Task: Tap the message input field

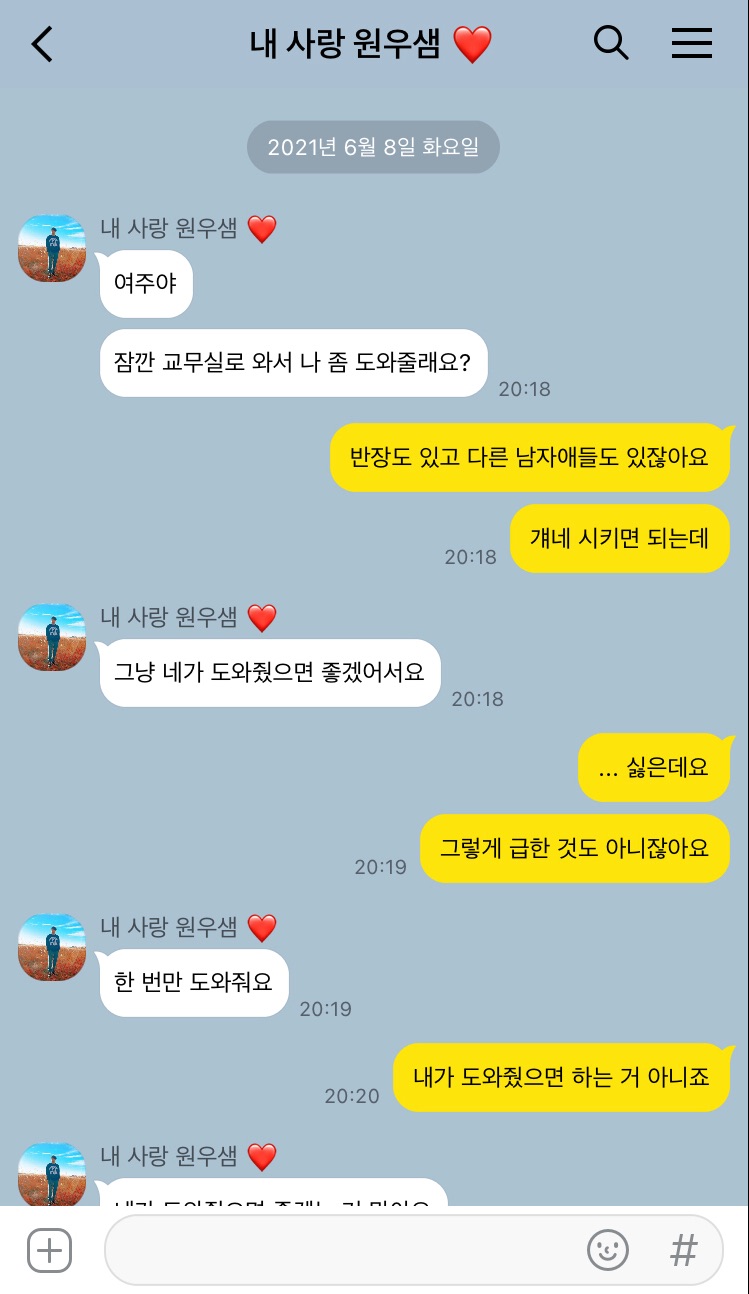Action: pyautogui.click(x=350, y=1249)
